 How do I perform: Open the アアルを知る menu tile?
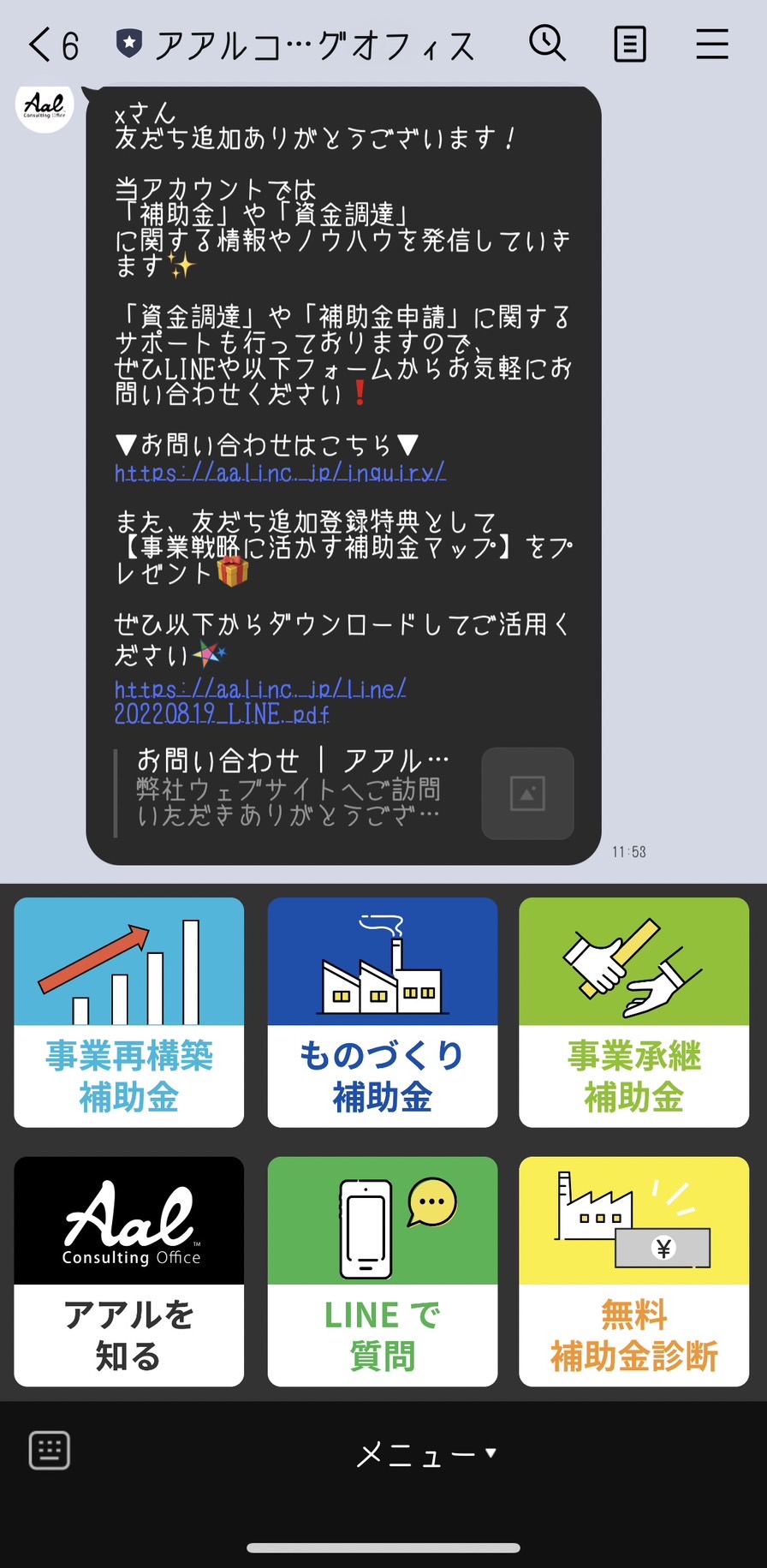128,1272
